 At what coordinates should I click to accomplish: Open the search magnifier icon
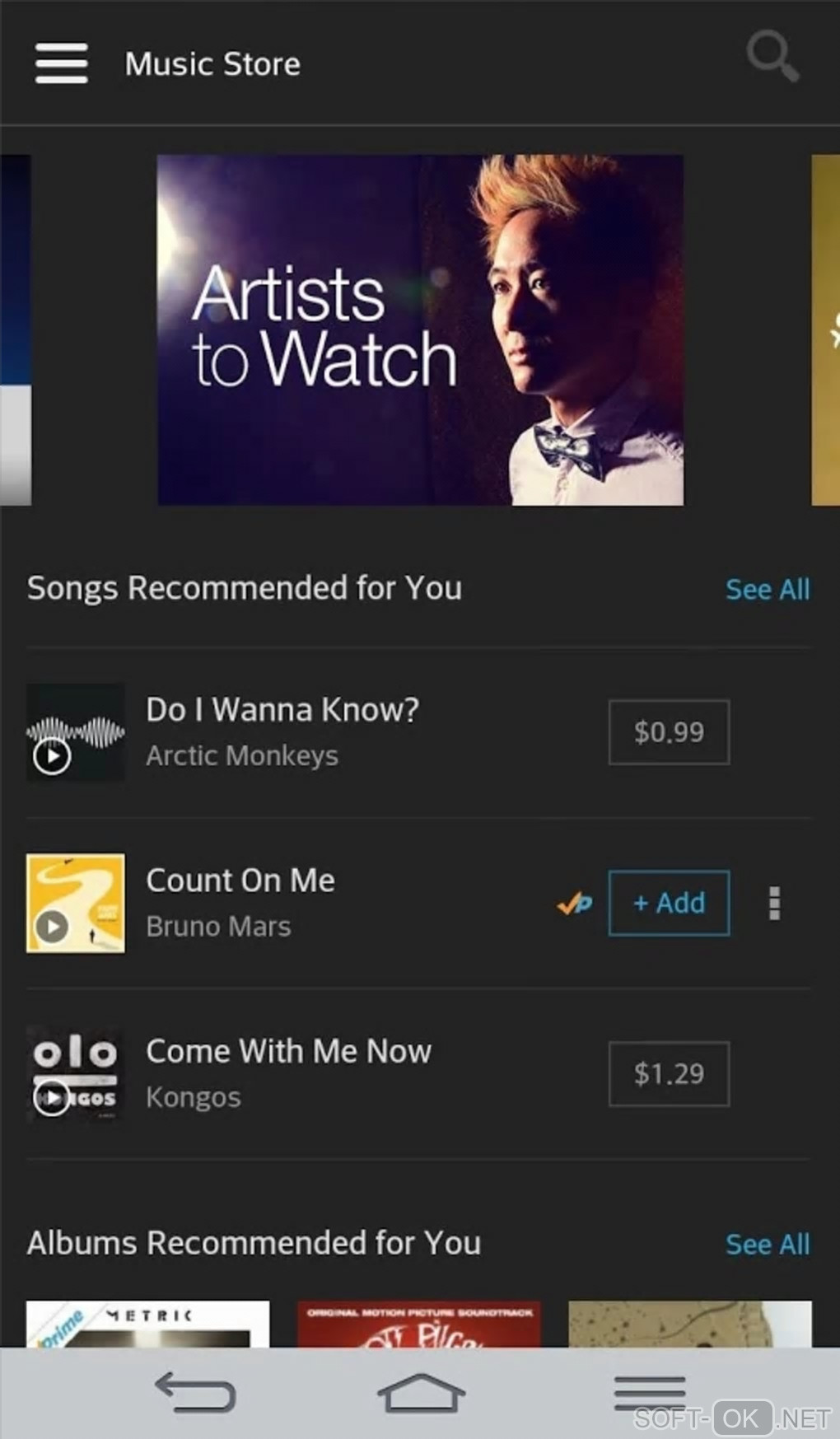click(x=772, y=56)
